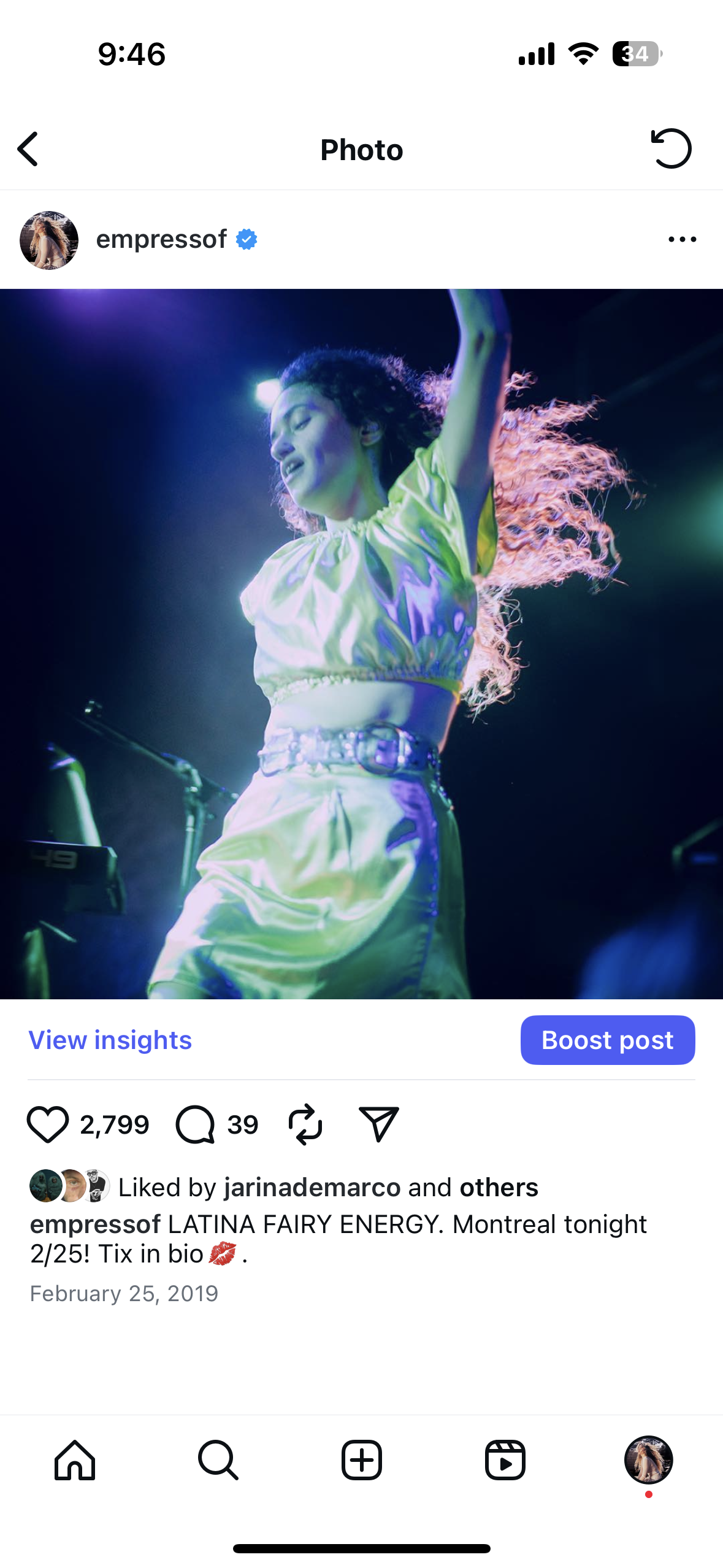
Task: Go back from the Photo screen
Action: [x=28, y=149]
